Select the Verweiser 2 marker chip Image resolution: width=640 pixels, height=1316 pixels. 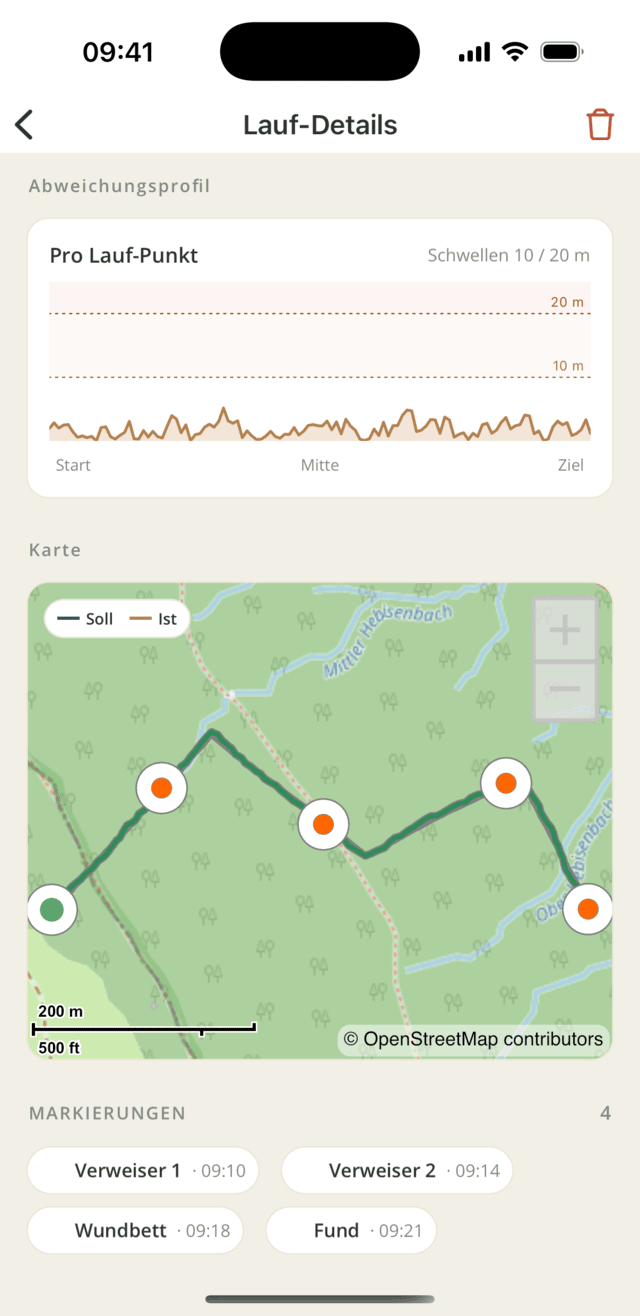click(397, 1170)
